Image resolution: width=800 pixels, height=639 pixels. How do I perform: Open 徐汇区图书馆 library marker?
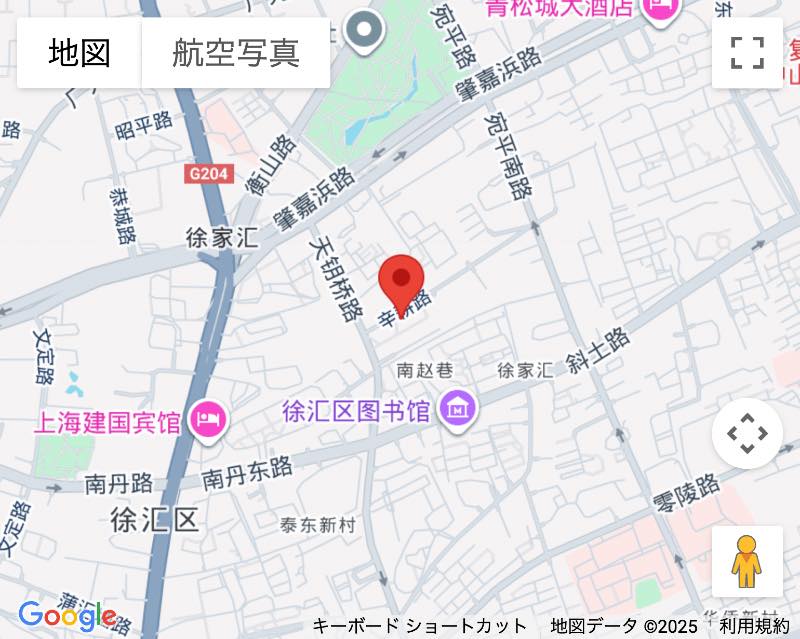(461, 408)
